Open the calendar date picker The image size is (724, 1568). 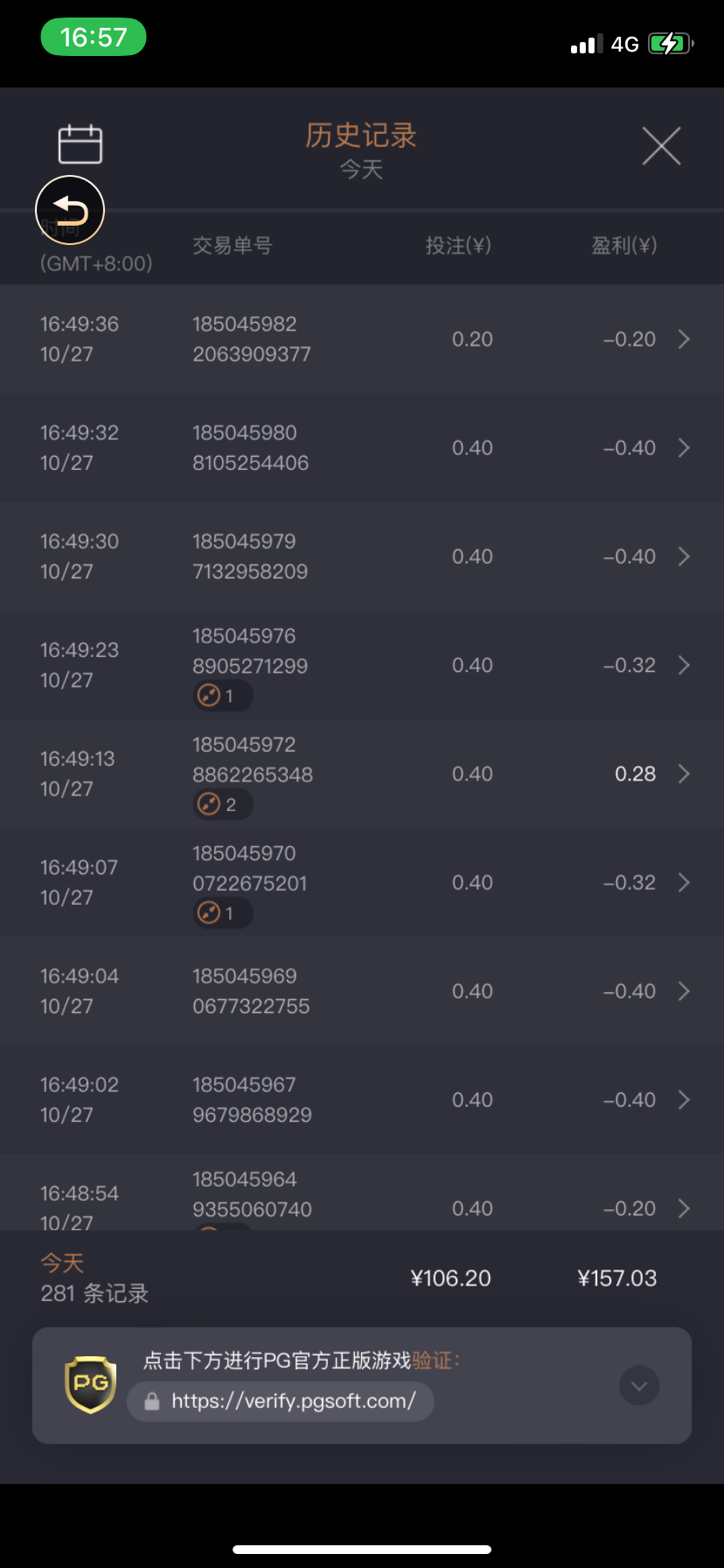click(80, 145)
